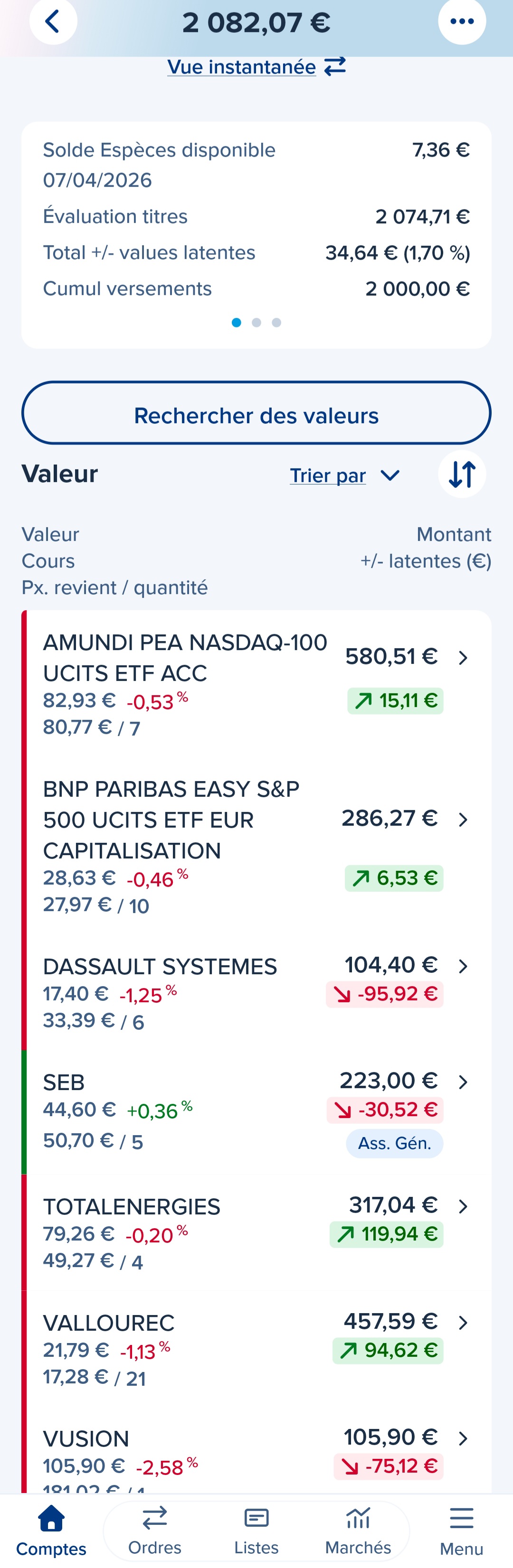
Task: Expand the Trier par dropdown
Action: 344,476
